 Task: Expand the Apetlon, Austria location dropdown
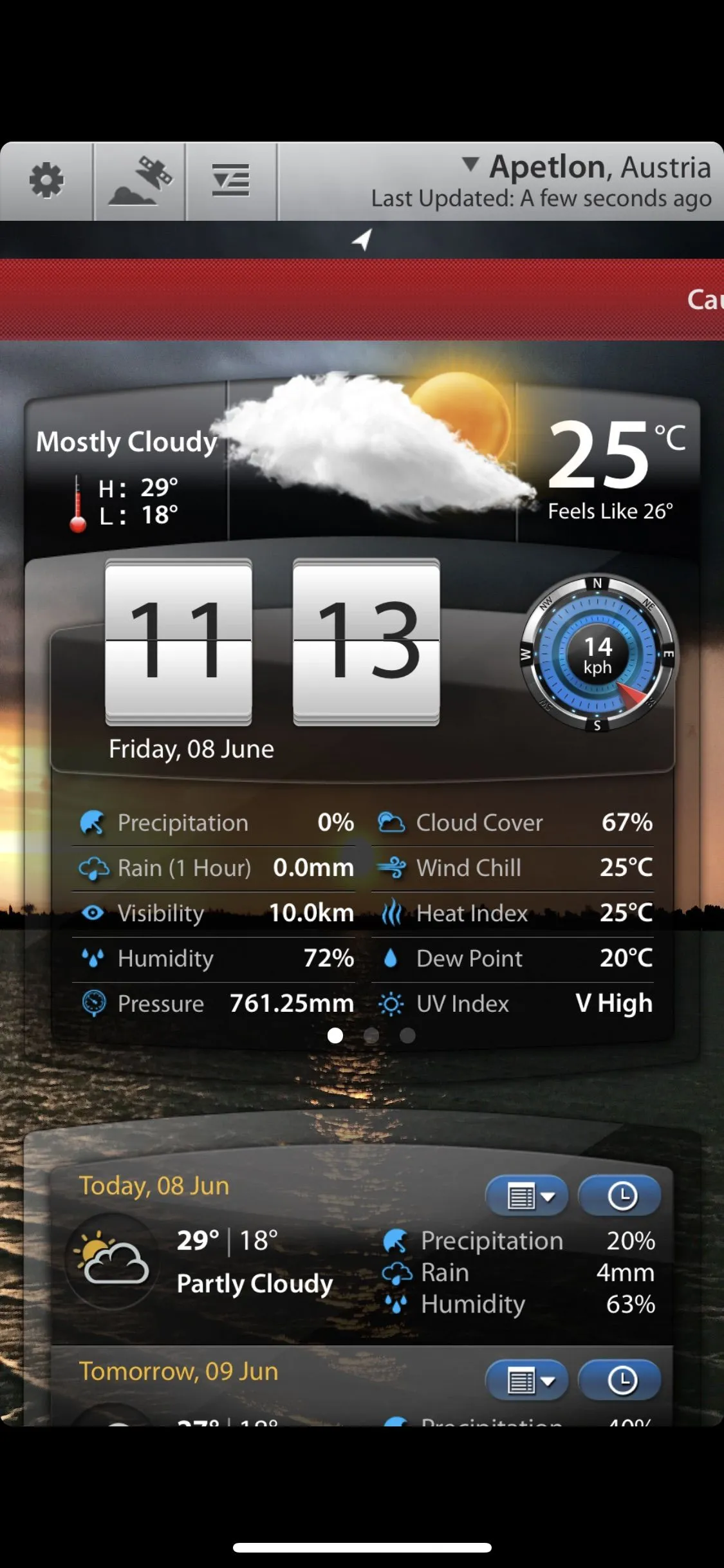point(587,167)
